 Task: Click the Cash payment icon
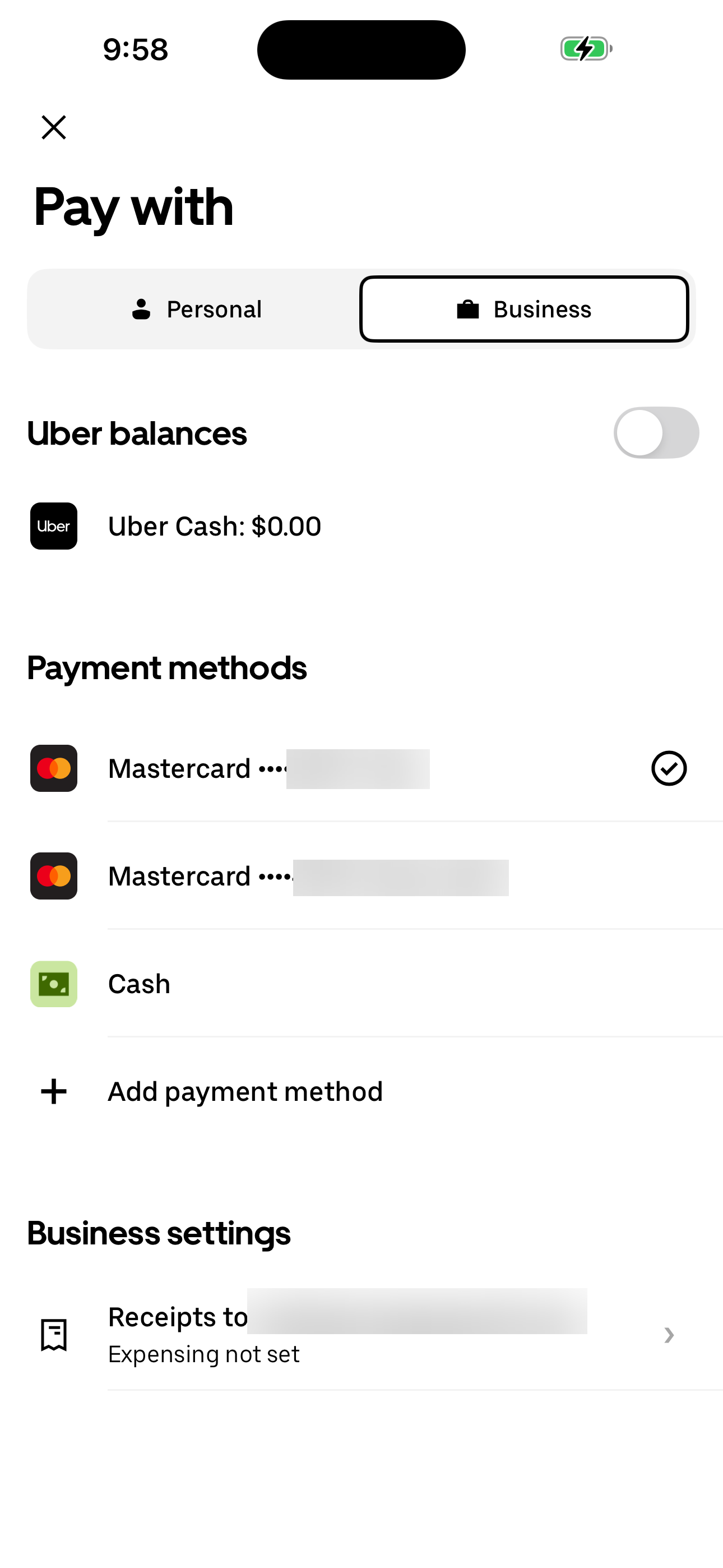coord(54,984)
